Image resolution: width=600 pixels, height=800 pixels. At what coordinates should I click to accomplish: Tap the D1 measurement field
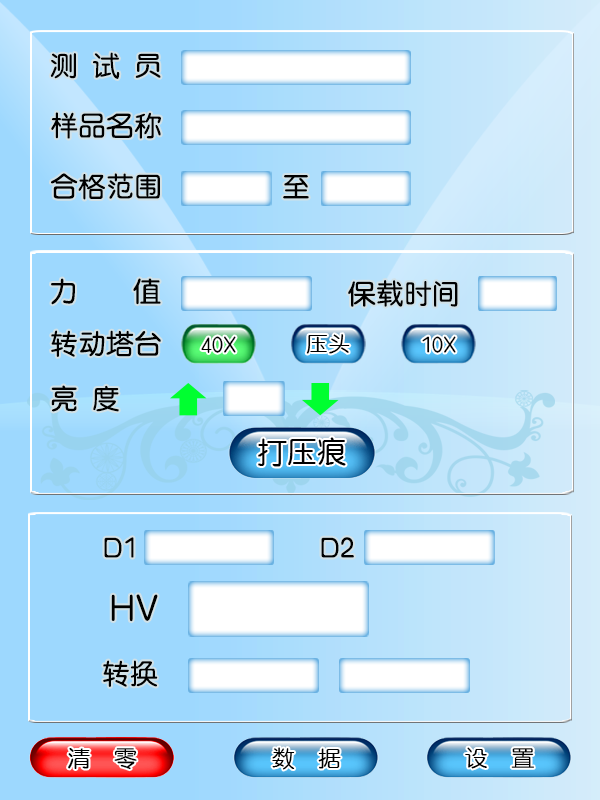(209, 547)
